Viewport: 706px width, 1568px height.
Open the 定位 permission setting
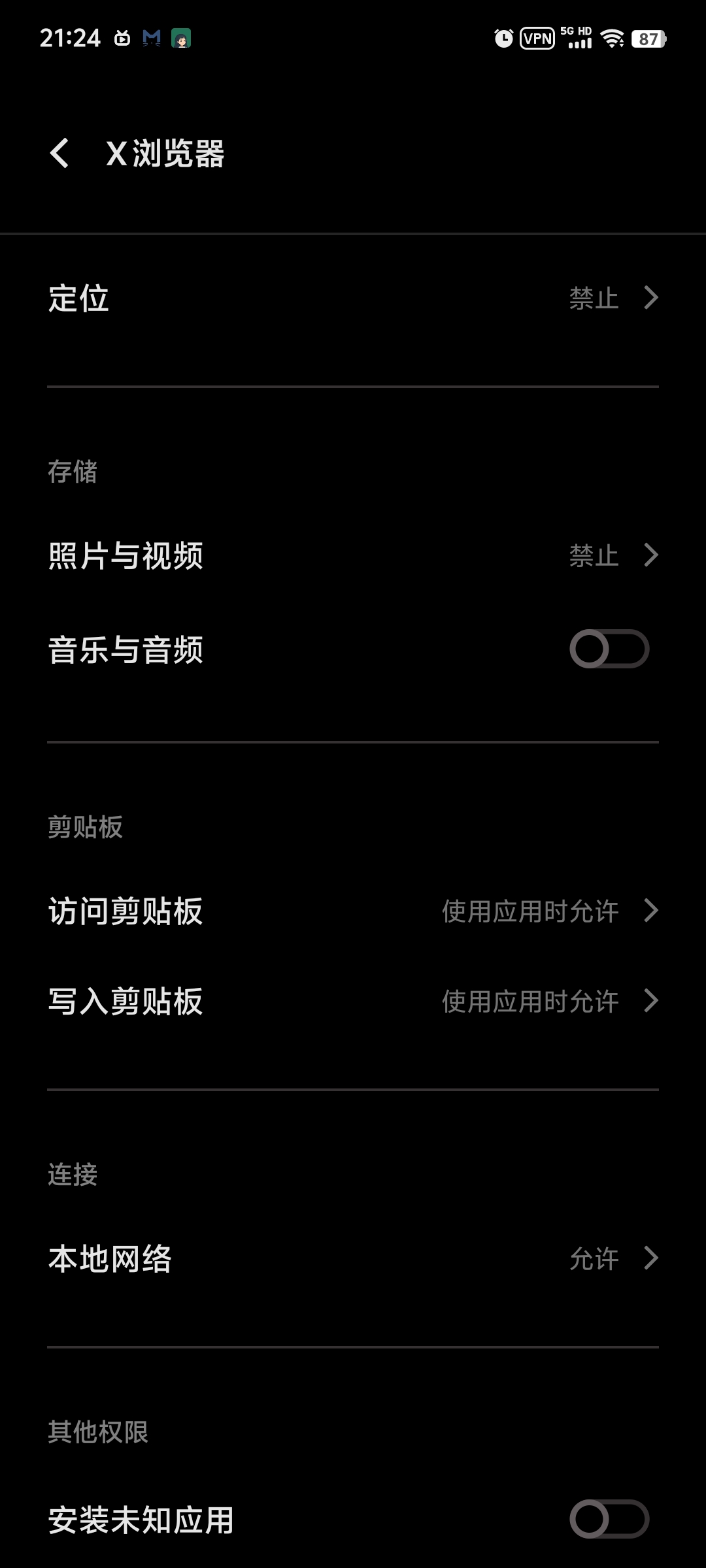click(353, 299)
